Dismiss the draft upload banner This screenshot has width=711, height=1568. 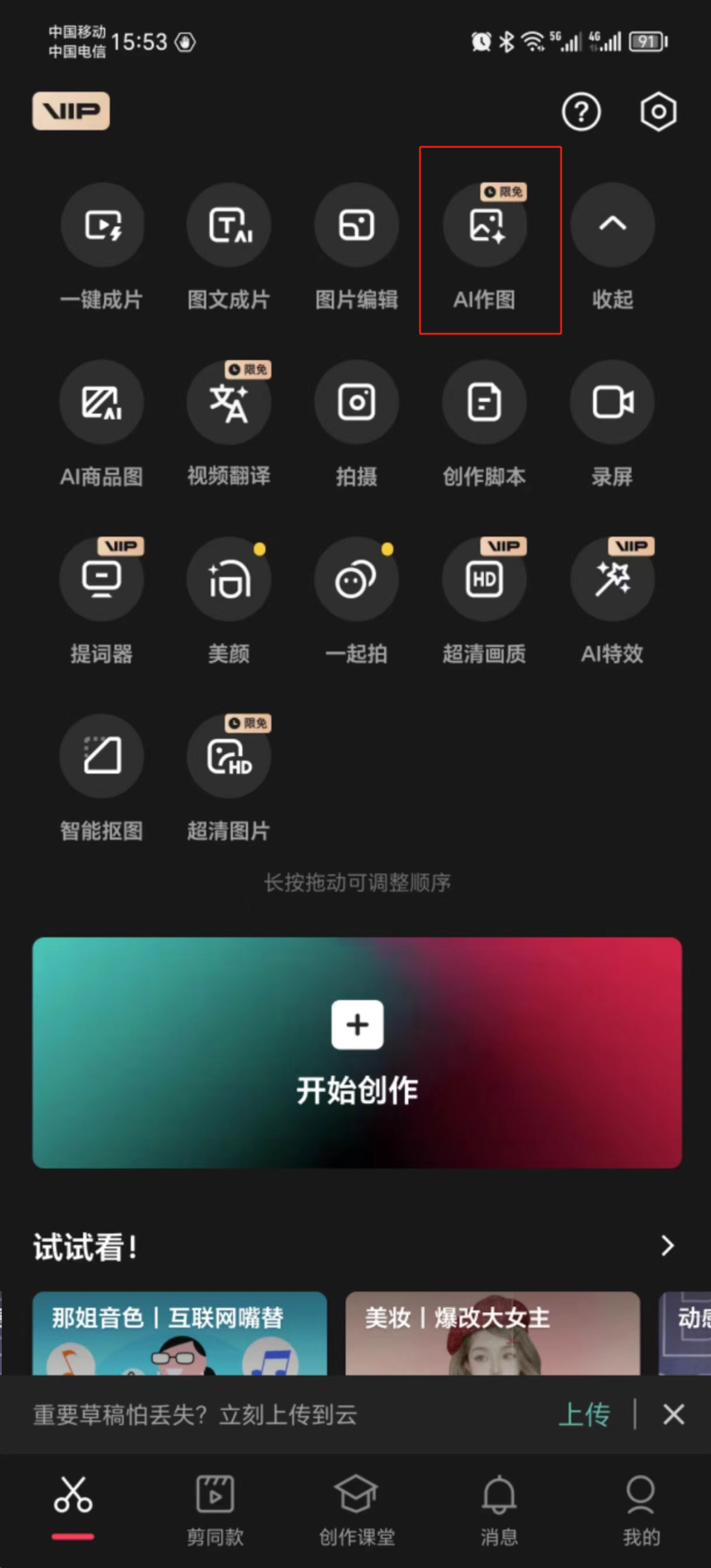[673, 1414]
